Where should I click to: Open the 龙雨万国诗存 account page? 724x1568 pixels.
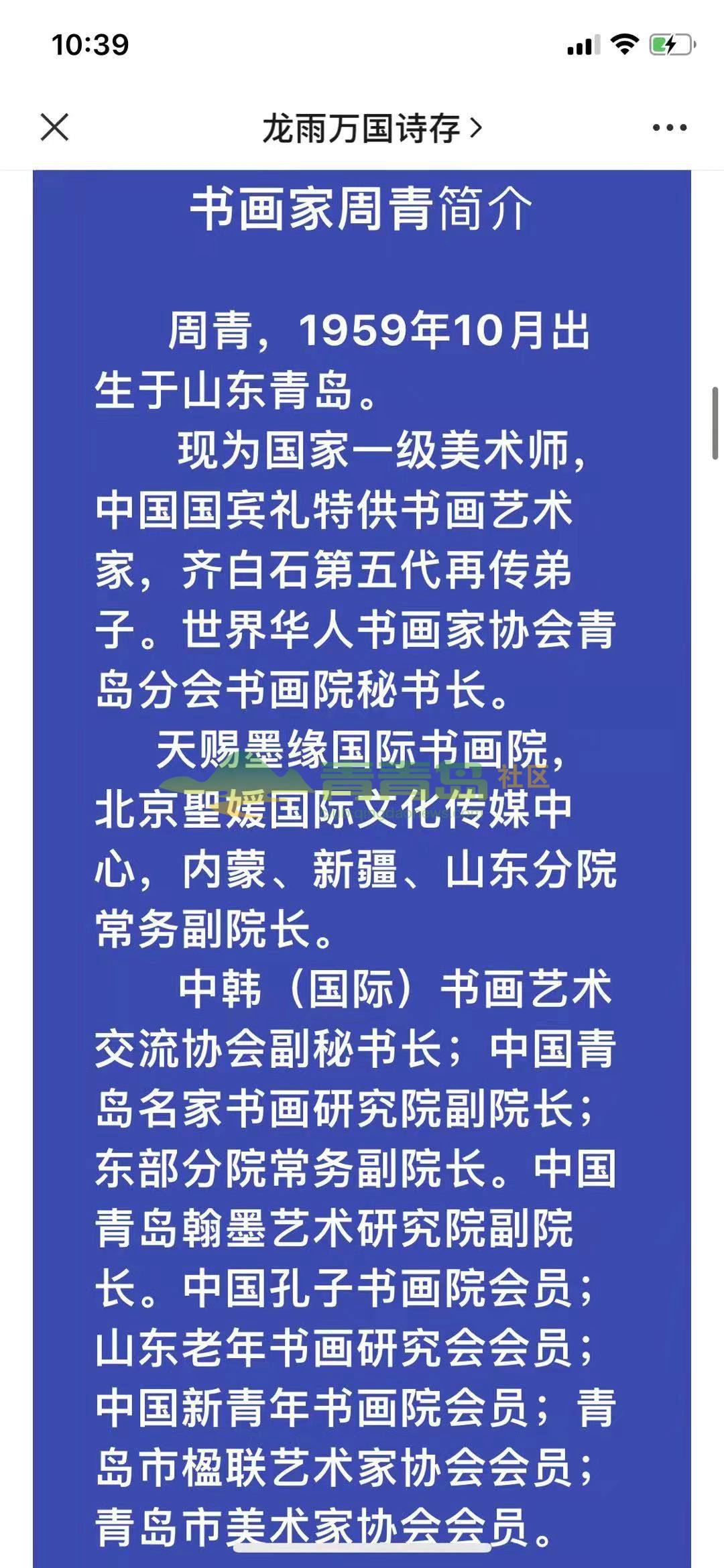(371, 128)
